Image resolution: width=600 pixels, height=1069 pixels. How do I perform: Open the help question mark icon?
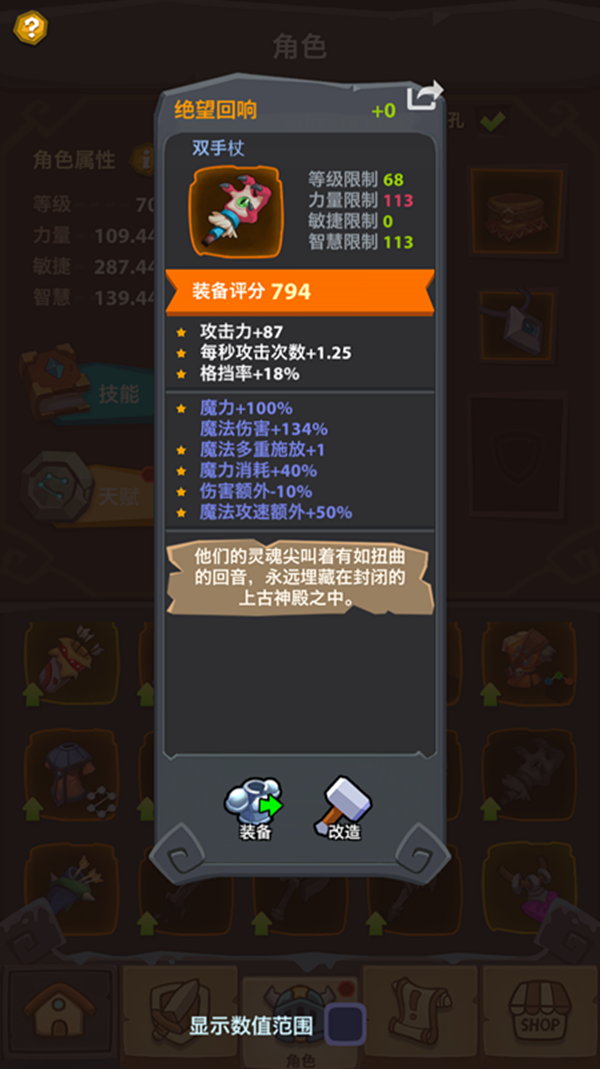[30, 27]
